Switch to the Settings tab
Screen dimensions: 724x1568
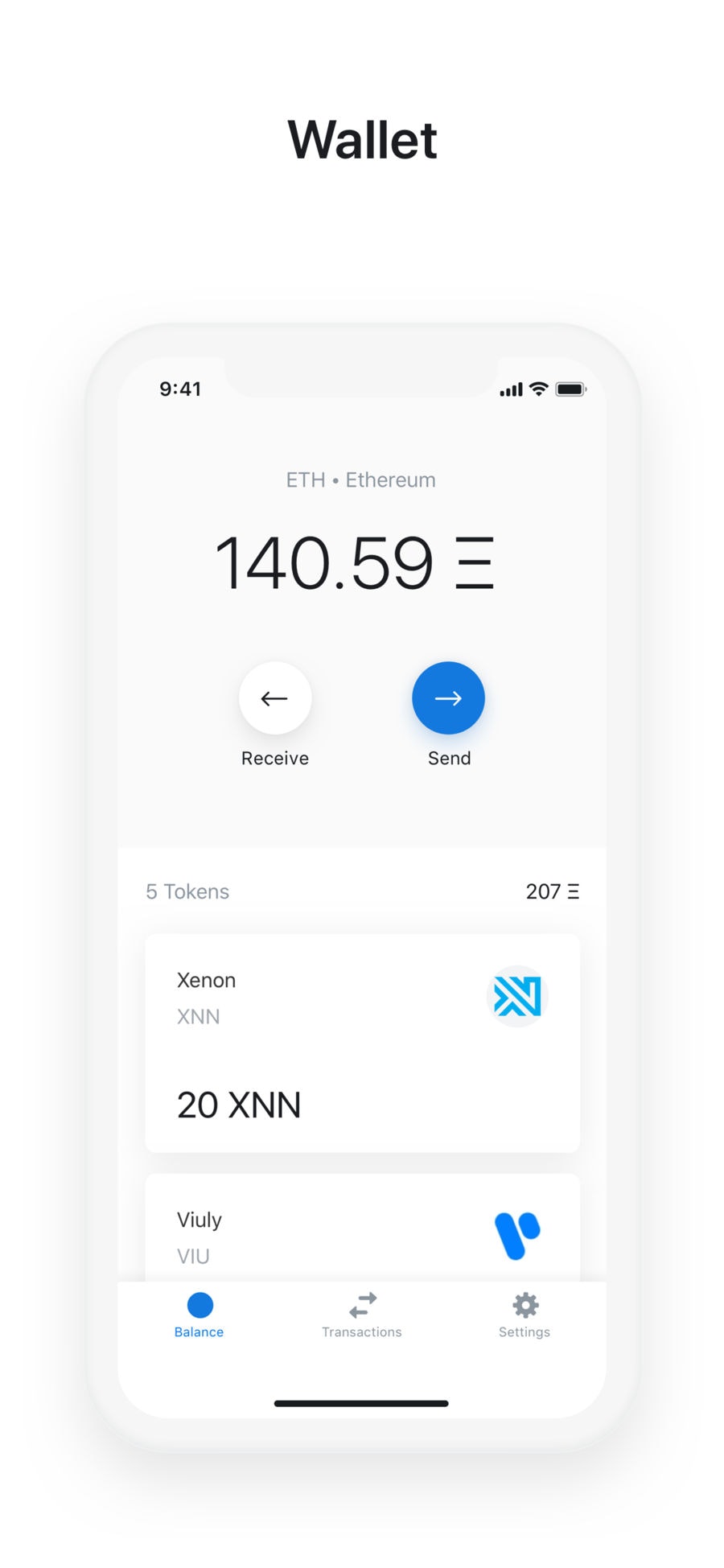(524, 1315)
